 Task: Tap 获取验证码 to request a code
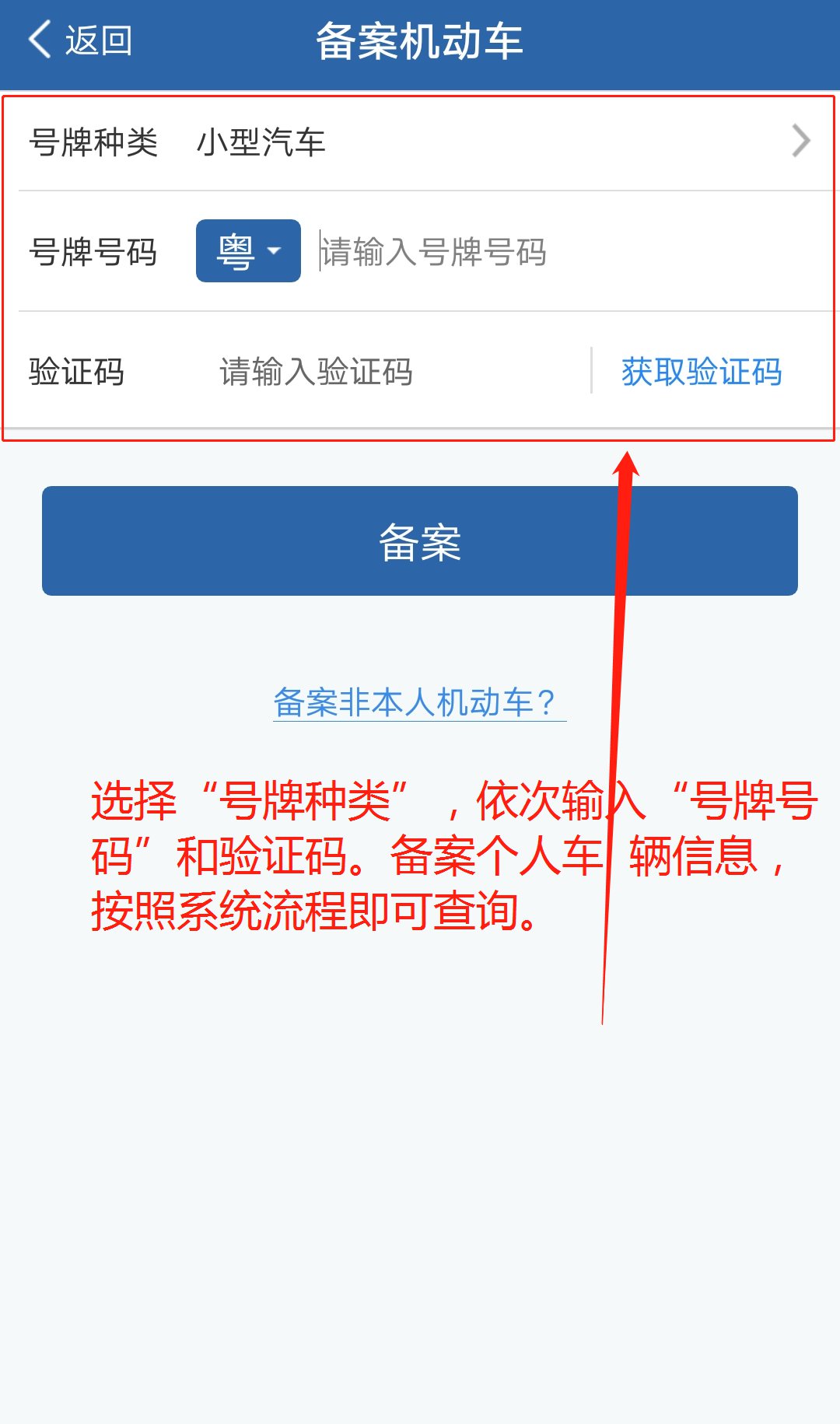coord(701,372)
